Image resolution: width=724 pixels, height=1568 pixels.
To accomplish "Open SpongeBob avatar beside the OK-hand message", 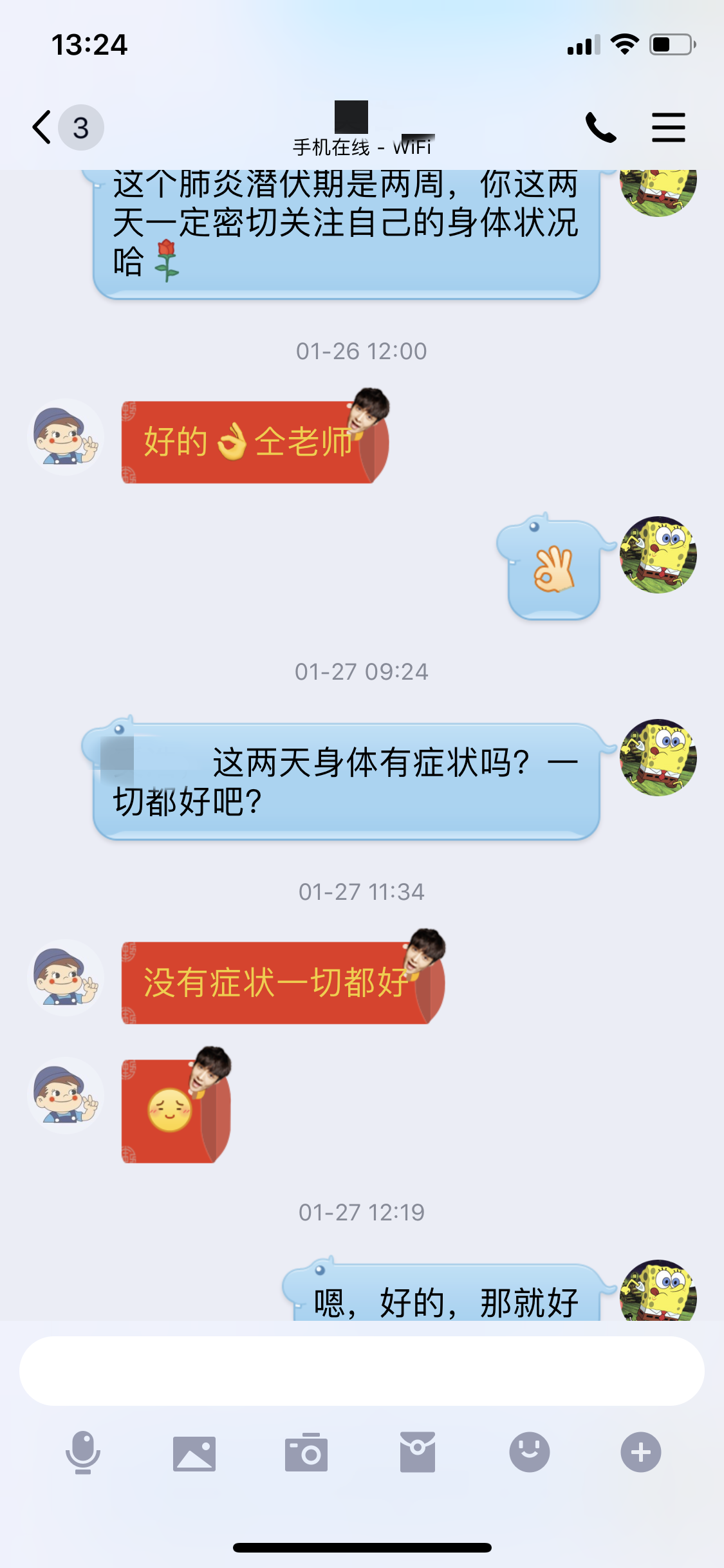I will pos(658,554).
